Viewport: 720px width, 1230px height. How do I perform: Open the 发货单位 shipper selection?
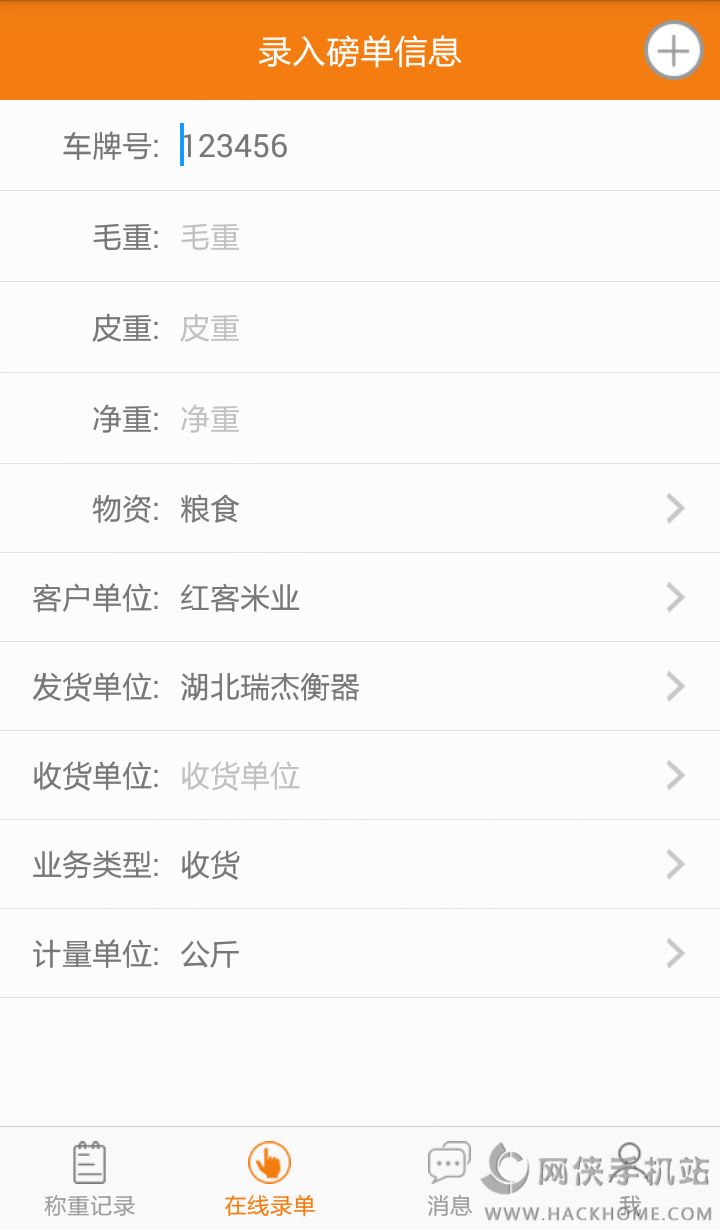pyautogui.click(x=400, y=687)
